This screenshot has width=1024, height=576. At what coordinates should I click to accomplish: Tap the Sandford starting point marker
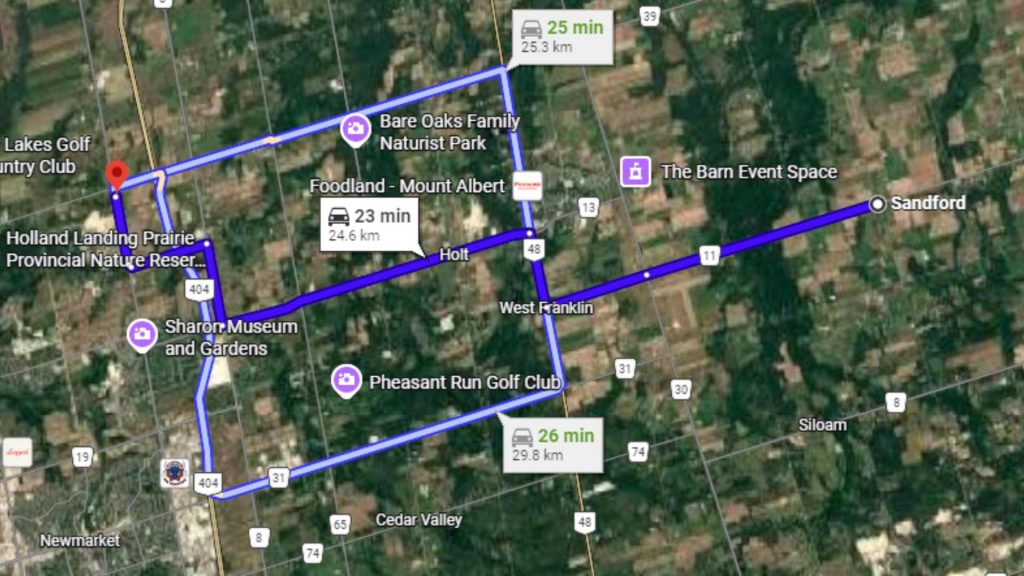pos(877,204)
